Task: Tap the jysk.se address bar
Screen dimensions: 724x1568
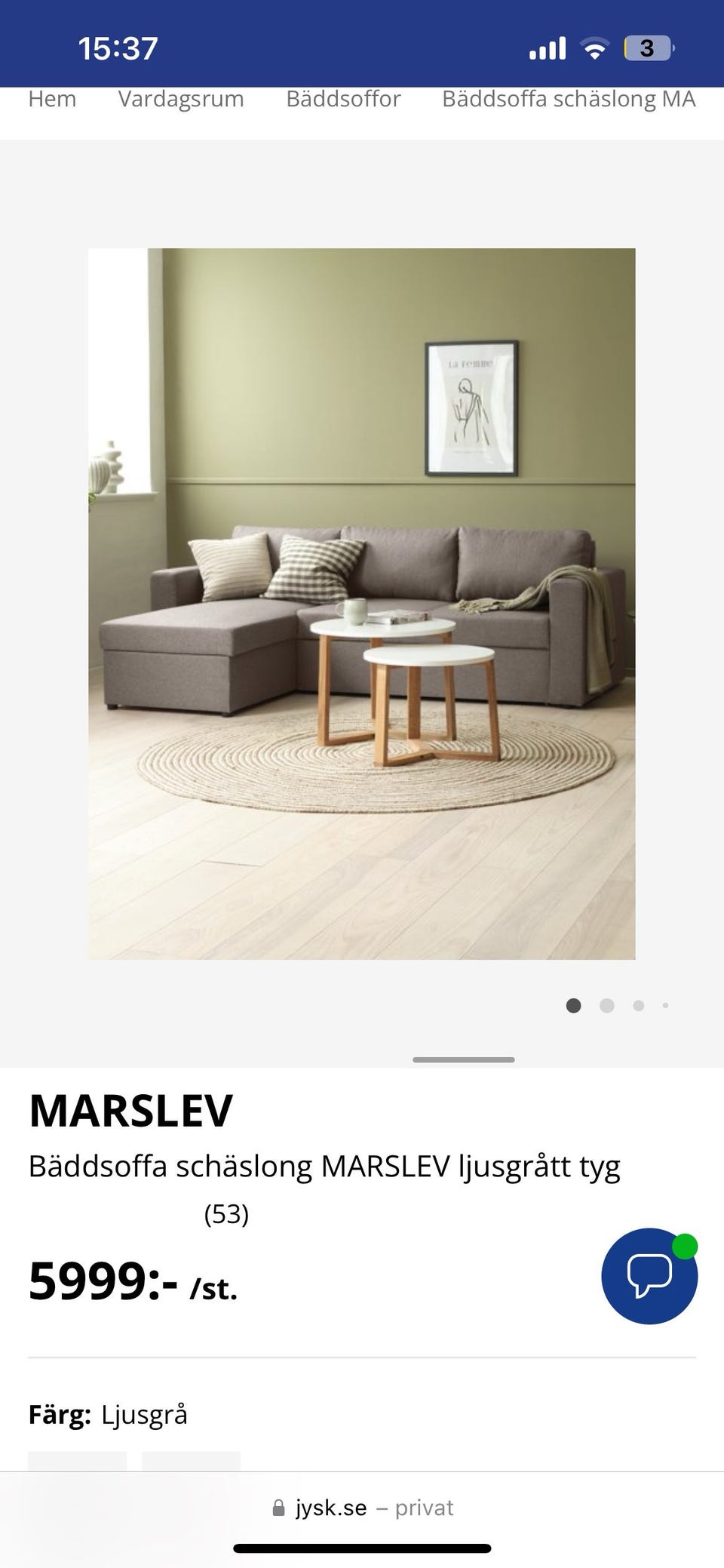Action: (330, 1507)
